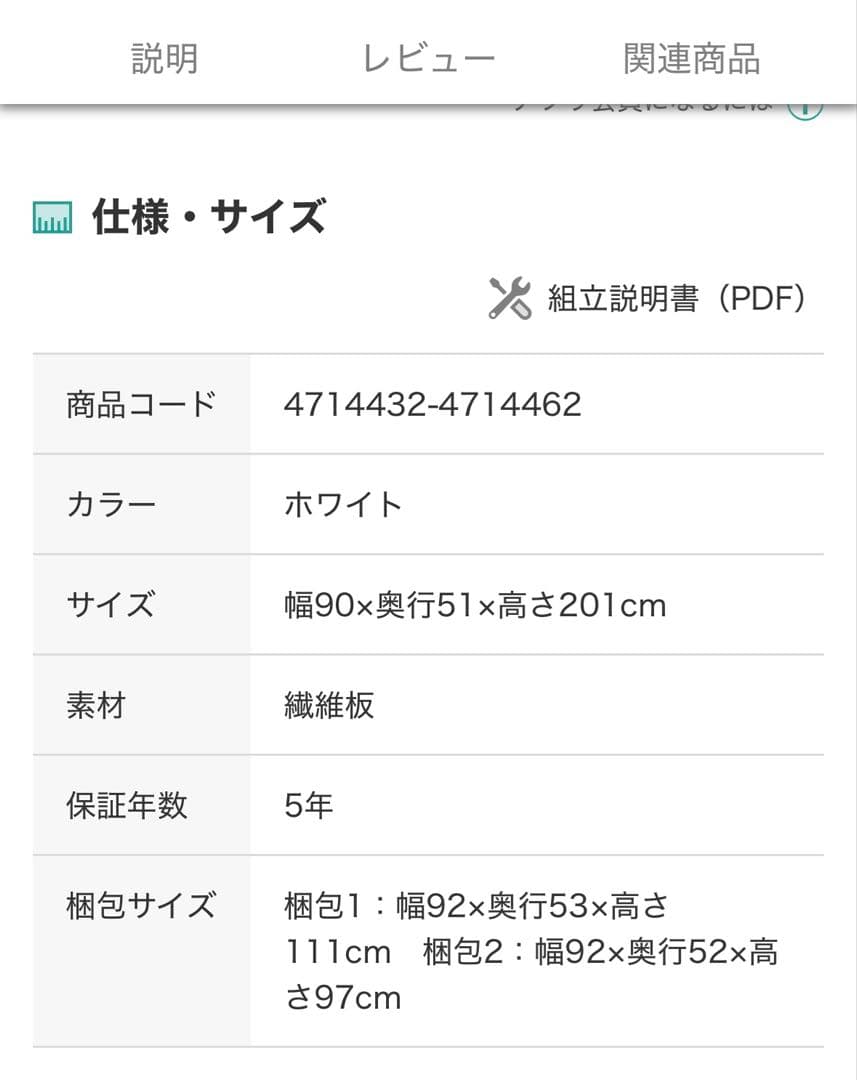857x1080 pixels.
Task: Click the wrench and screwdriver assembly icon
Action: tap(508, 297)
